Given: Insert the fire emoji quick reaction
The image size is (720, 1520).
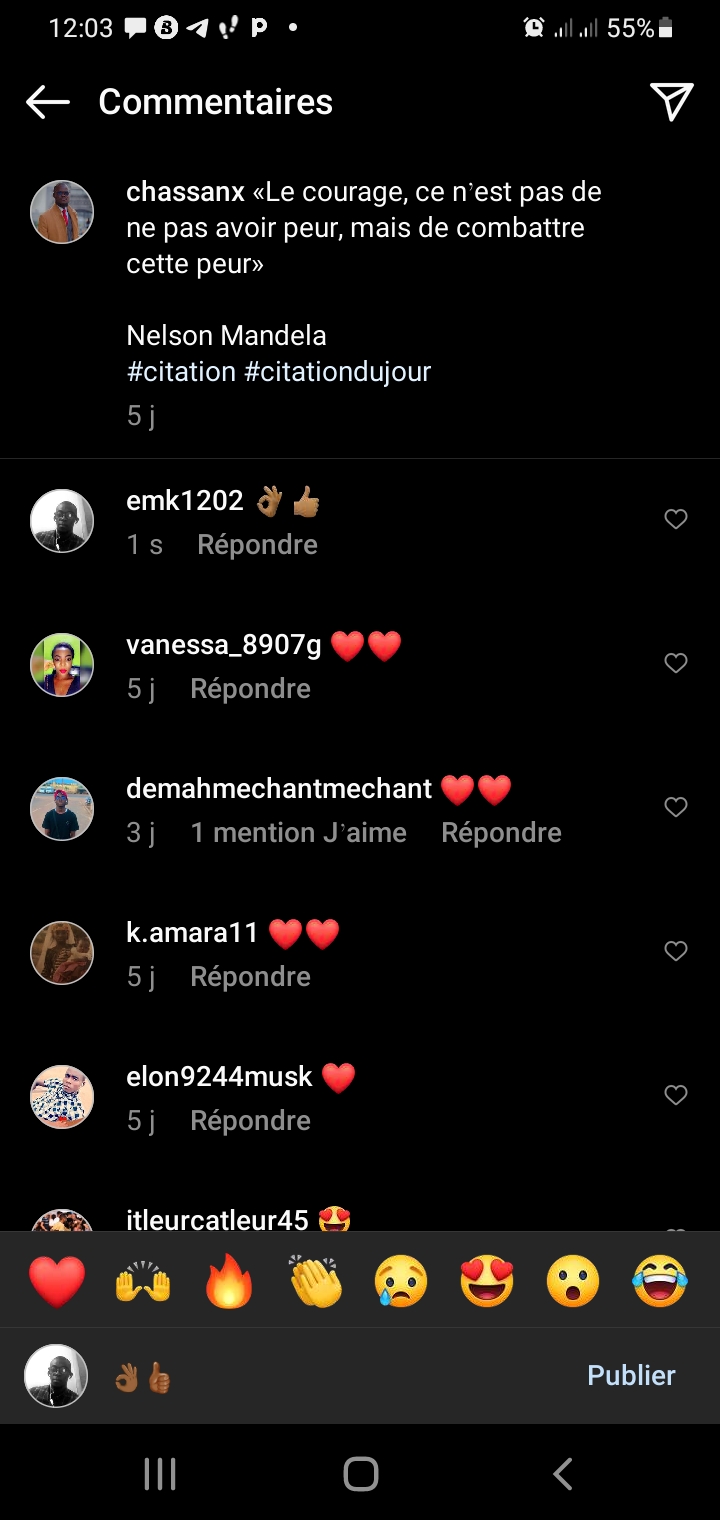Looking at the screenshot, I should click(x=229, y=1281).
